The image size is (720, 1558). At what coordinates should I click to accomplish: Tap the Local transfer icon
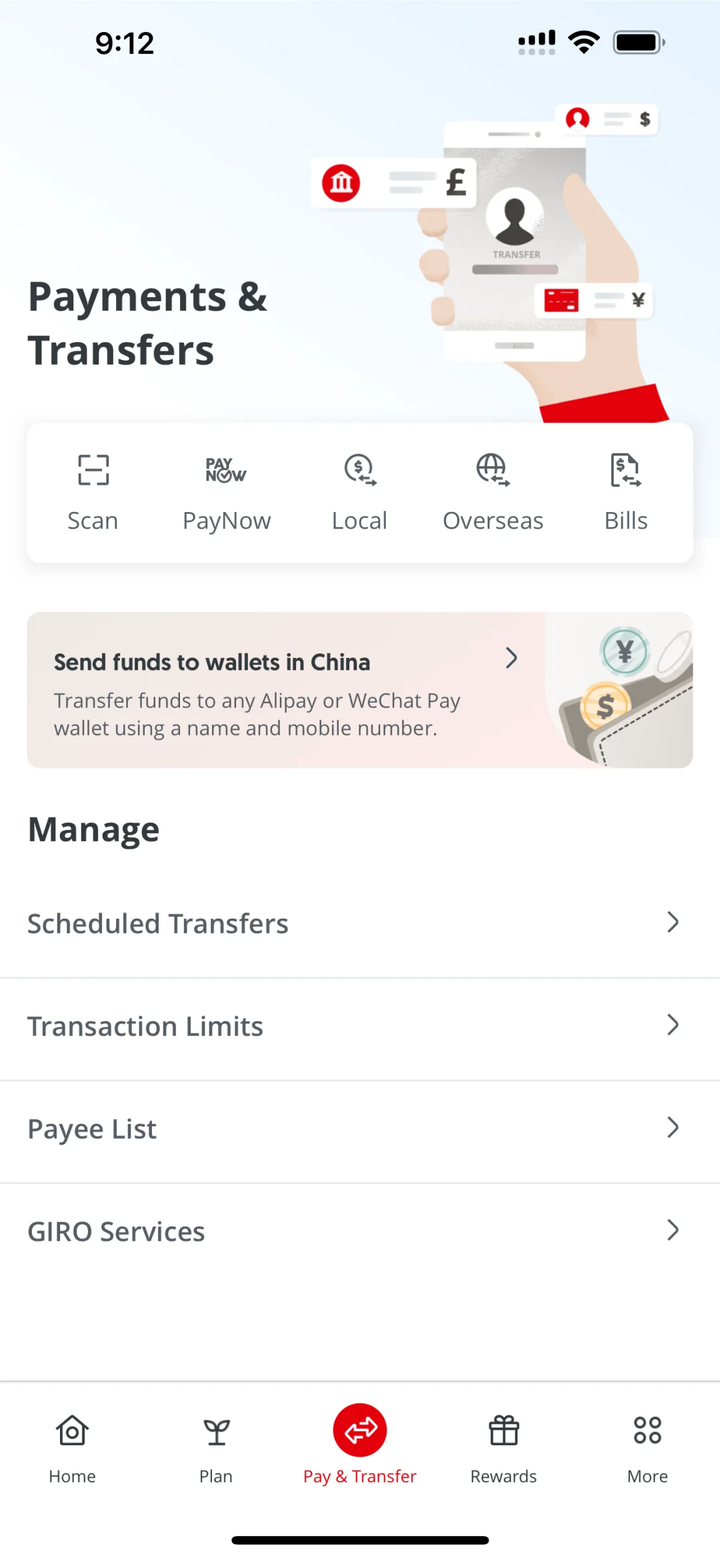(x=359, y=470)
